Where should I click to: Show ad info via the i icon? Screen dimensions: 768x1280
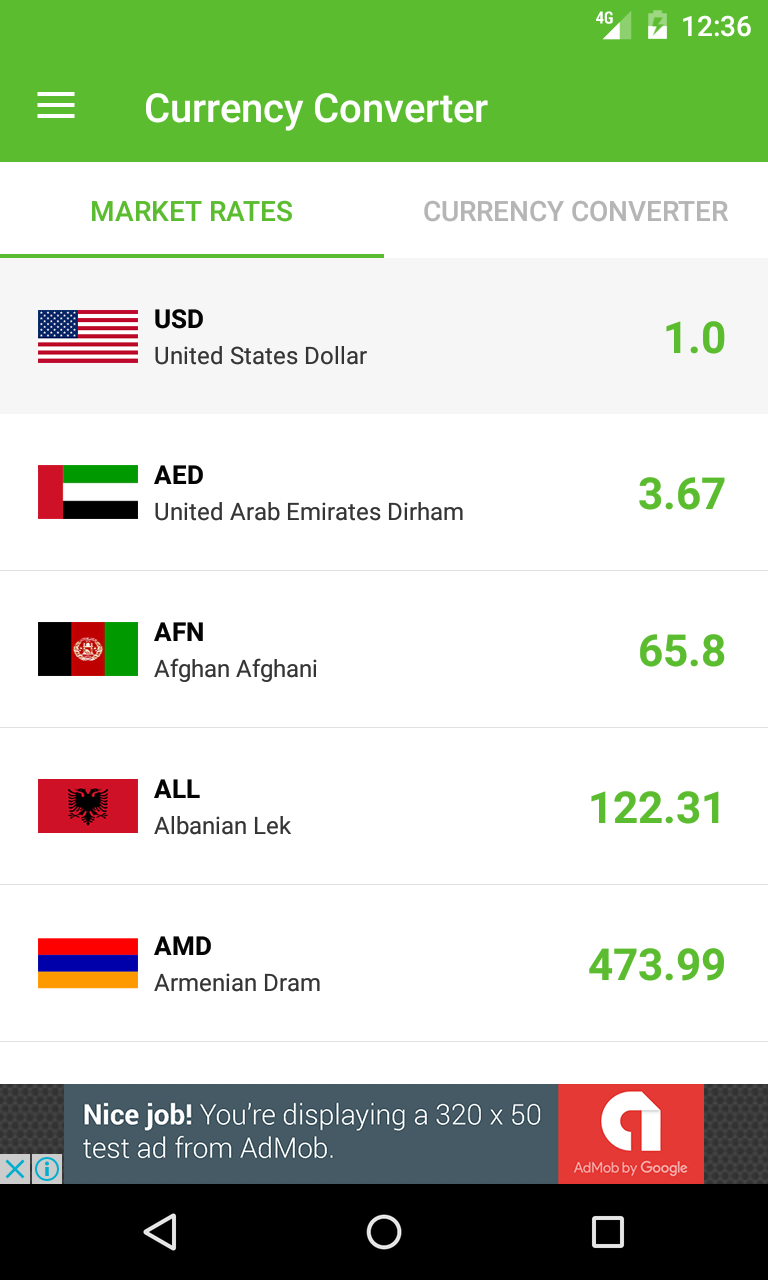tap(46, 1168)
